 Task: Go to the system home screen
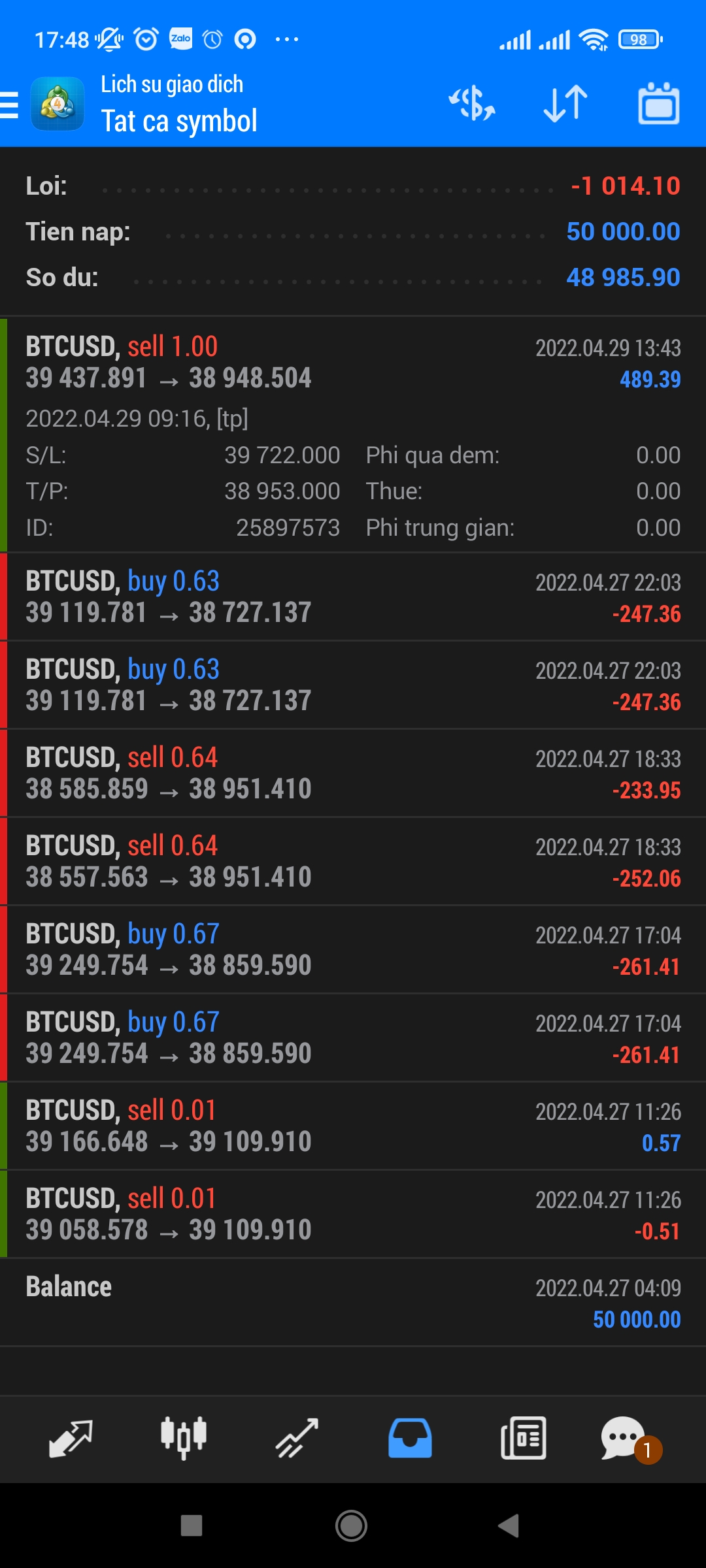click(x=352, y=1526)
